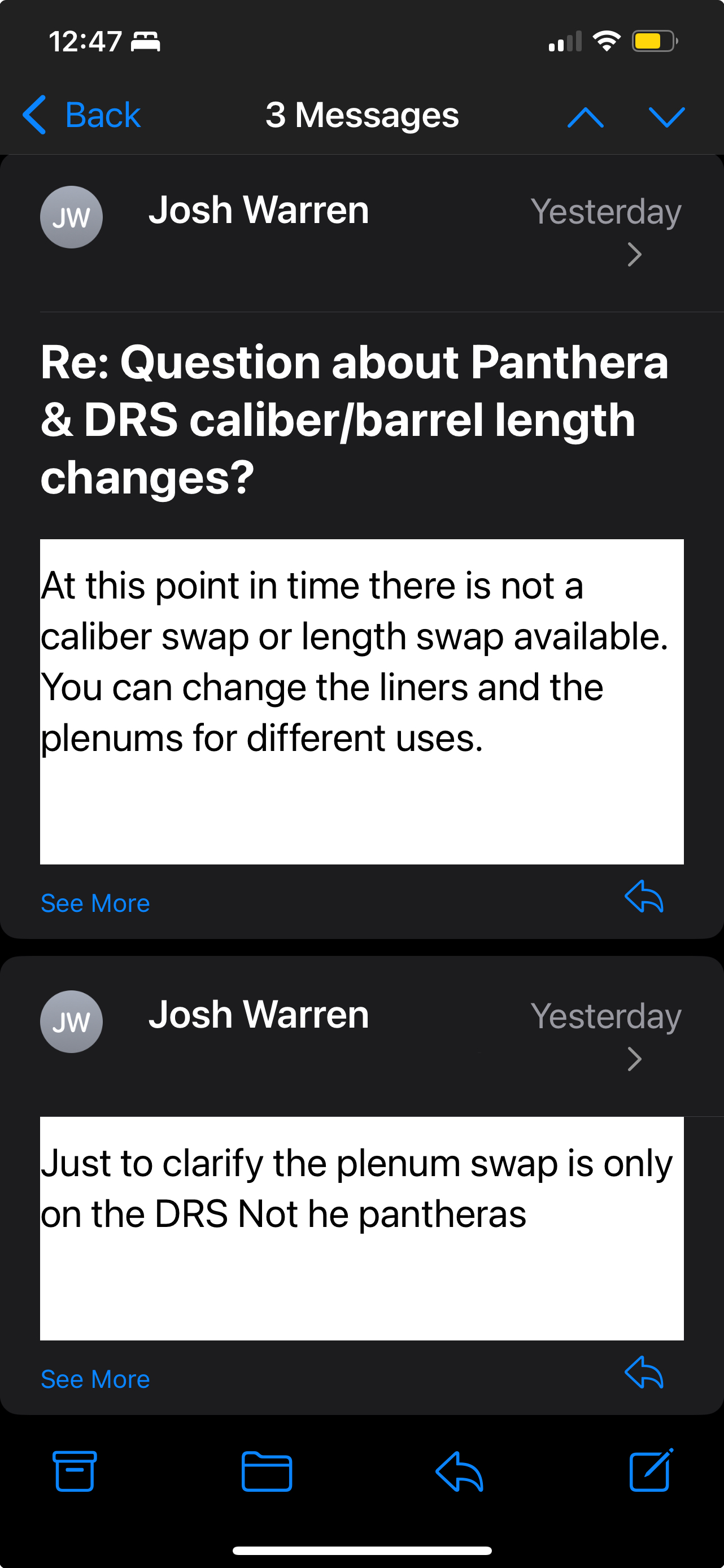Archive this email thread
The image size is (724, 1568).
(x=75, y=1471)
